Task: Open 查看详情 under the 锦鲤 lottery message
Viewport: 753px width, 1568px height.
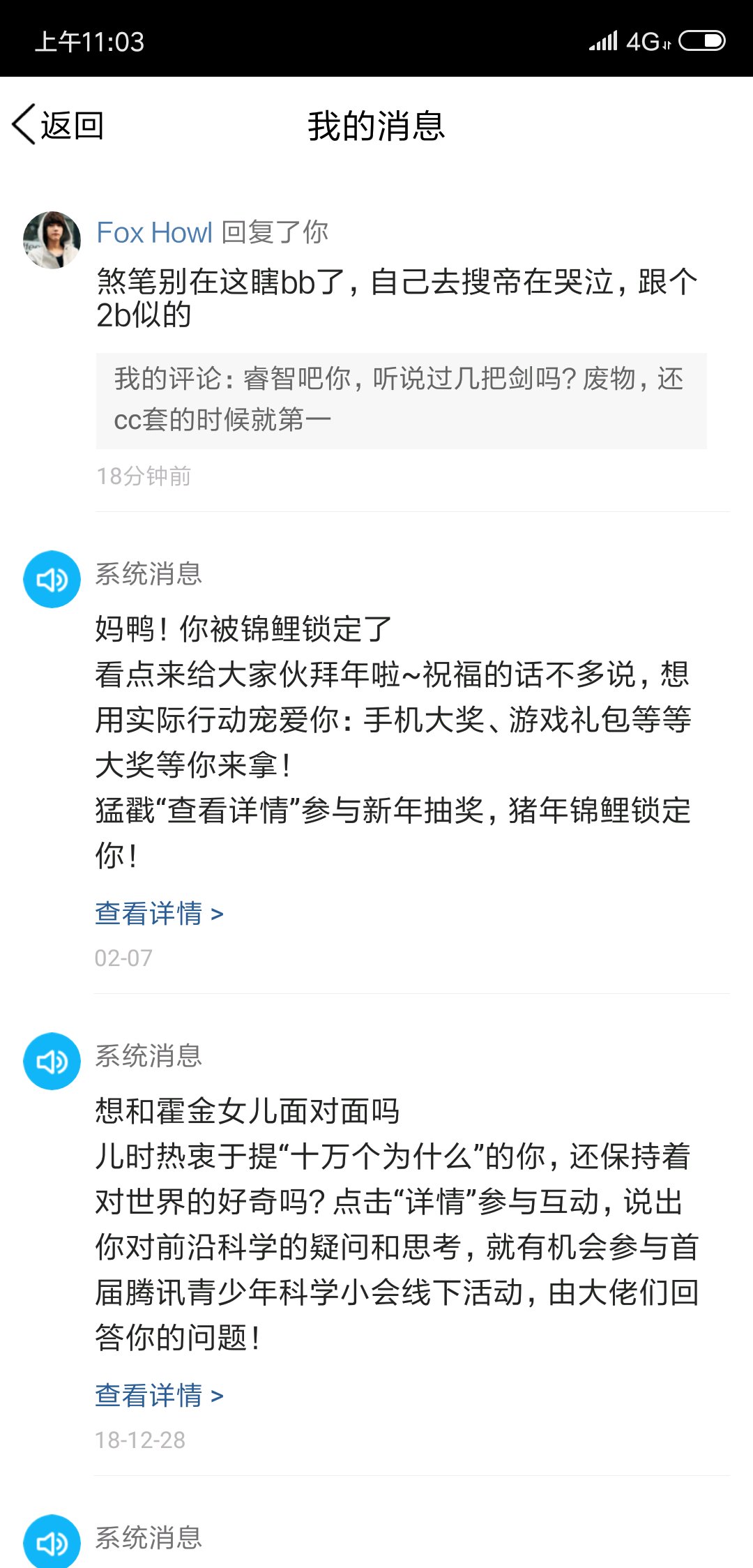Action: click(159, 913)
